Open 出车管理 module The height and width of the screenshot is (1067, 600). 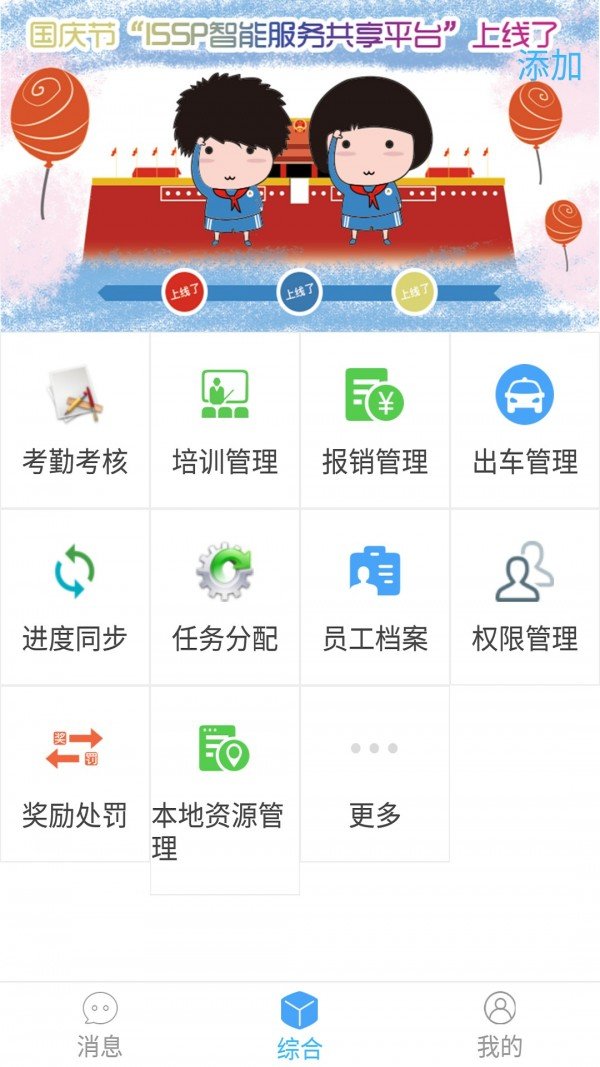[525, 420]
